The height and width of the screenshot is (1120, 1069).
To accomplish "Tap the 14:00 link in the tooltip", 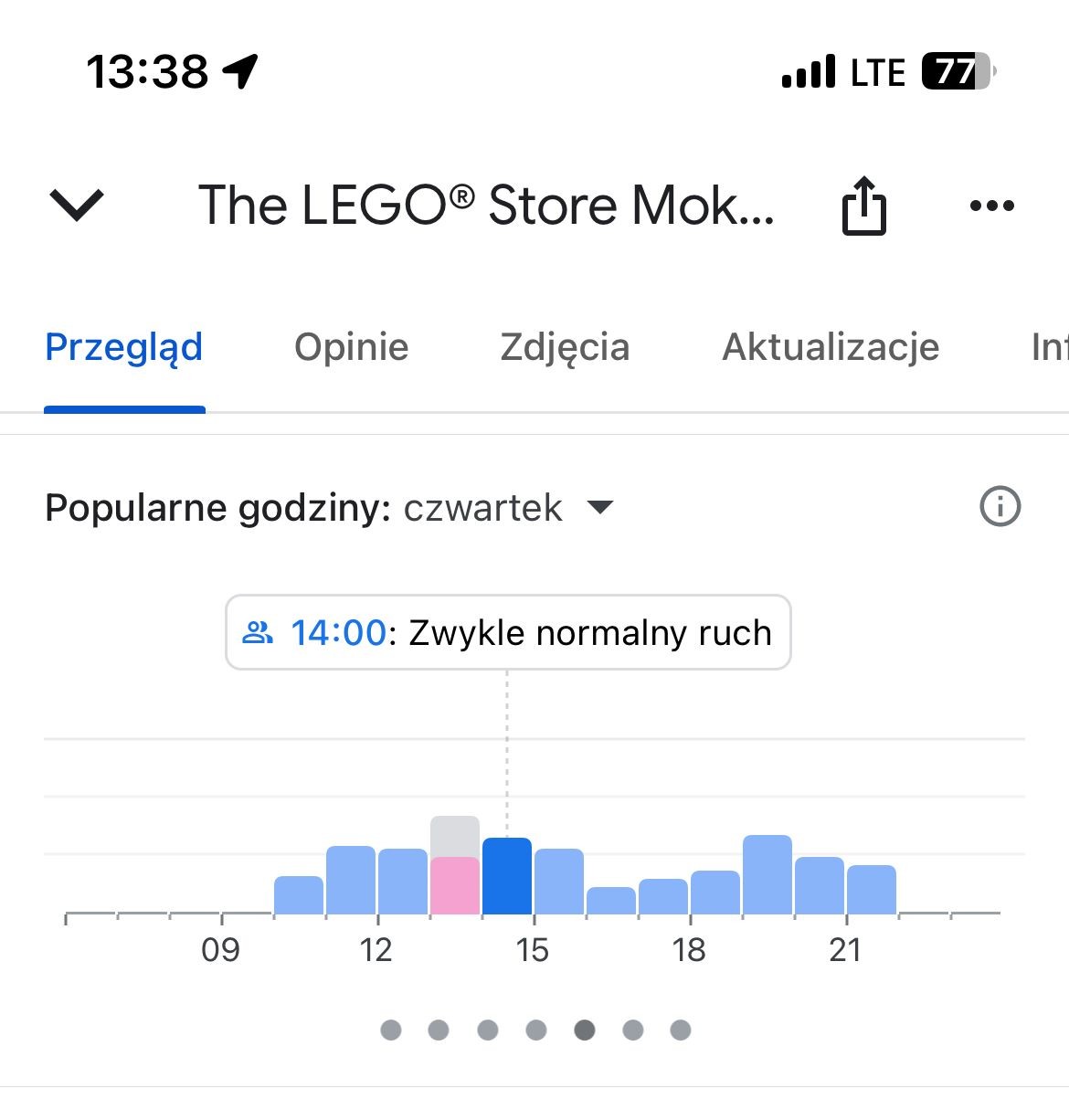I will [x=340, y=632].
